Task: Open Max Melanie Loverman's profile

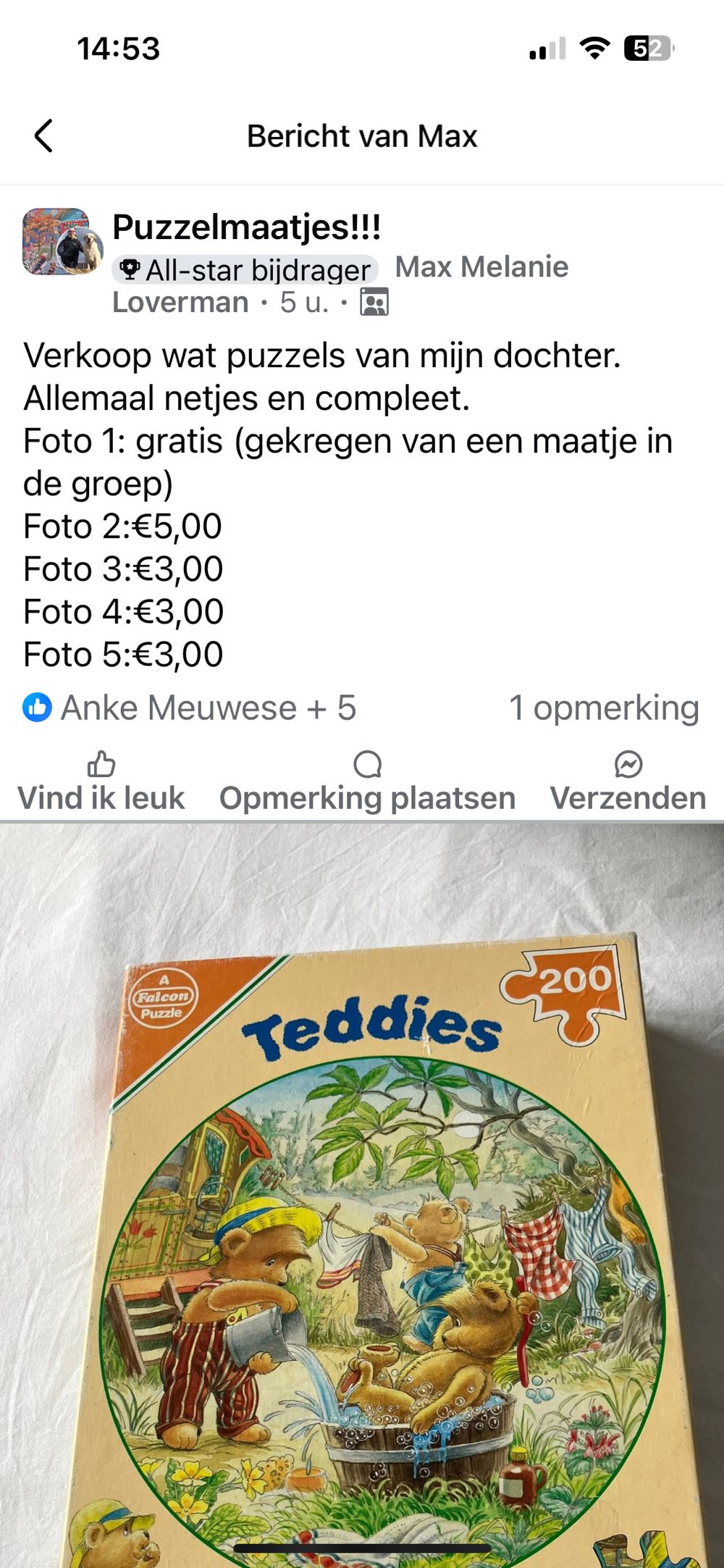Action: pos(481,267)
